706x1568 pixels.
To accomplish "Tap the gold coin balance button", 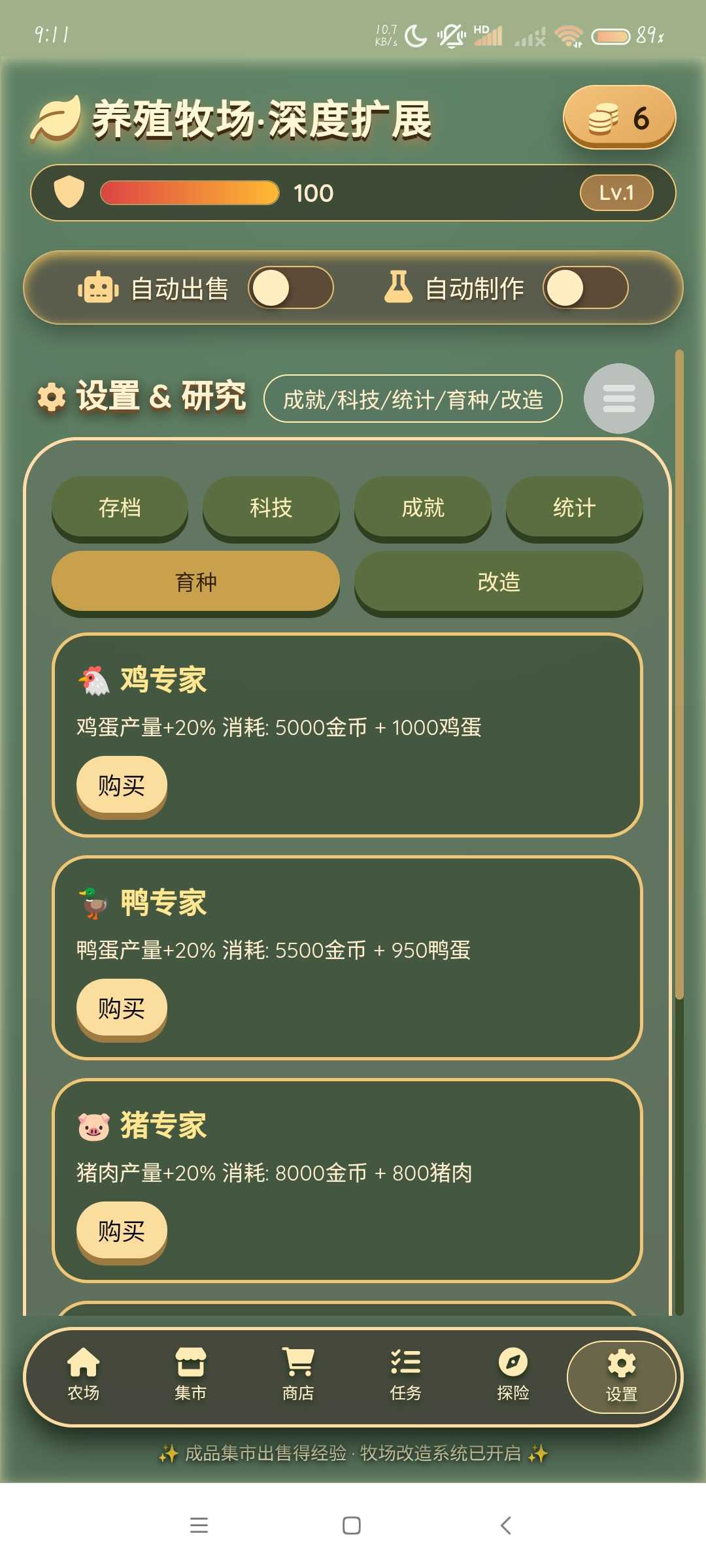I will (619, 118).
